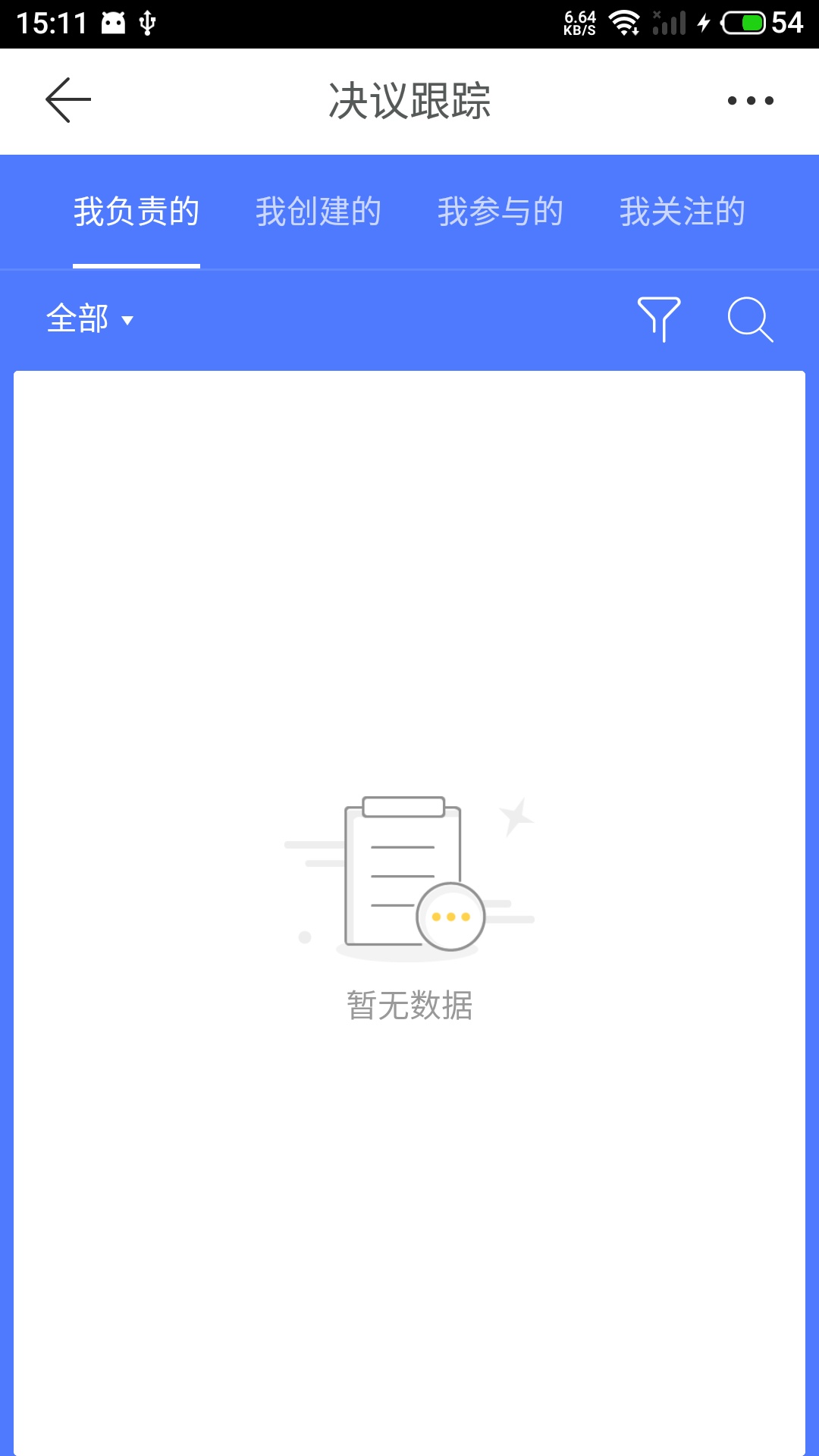Select the 我负责的 tab

point(135,212)
